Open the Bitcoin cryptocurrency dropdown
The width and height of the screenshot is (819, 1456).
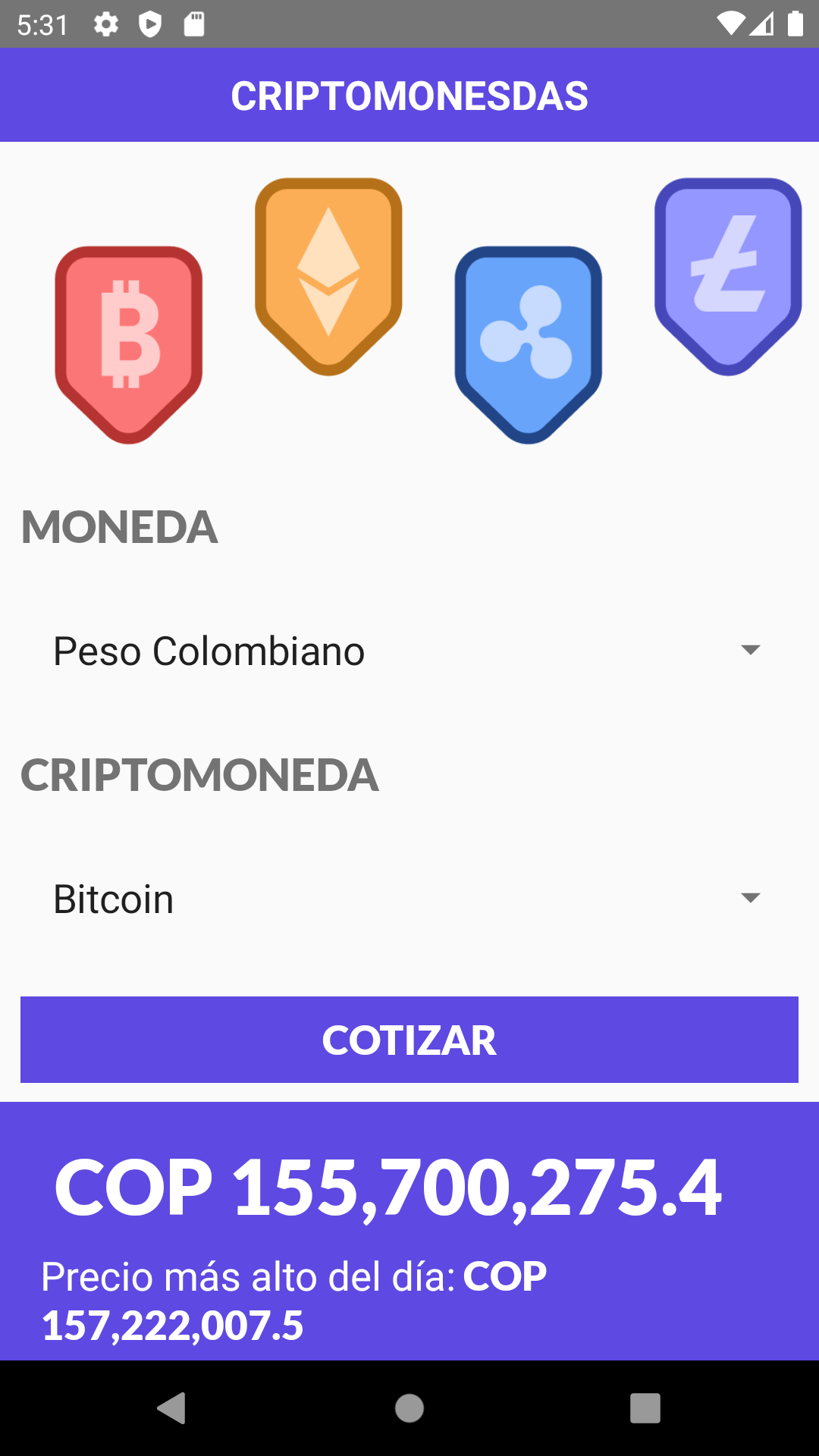click(x=409, y=898)
